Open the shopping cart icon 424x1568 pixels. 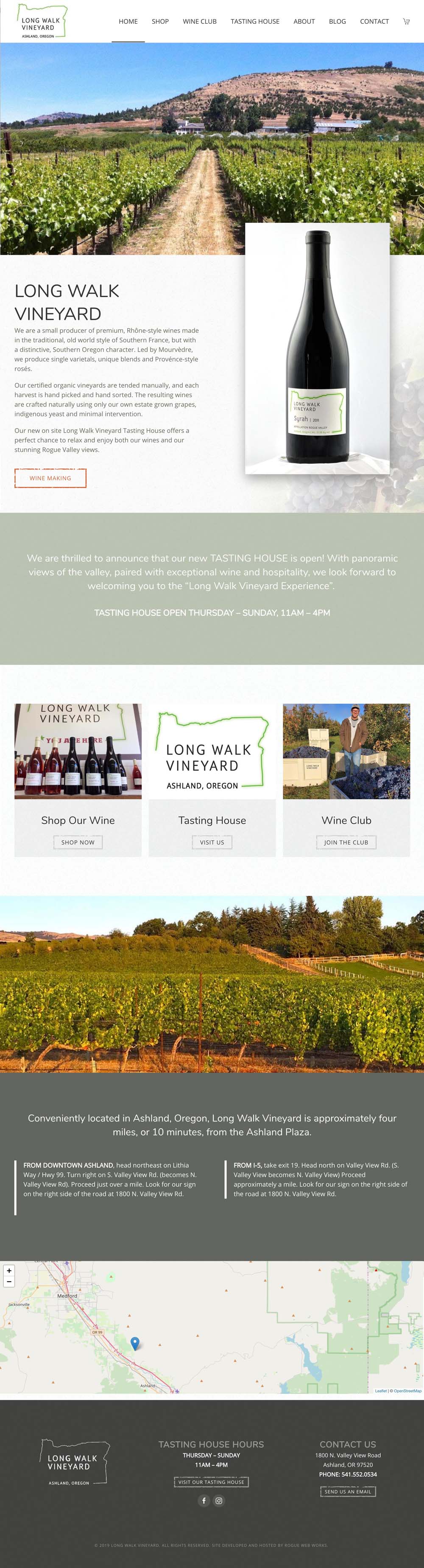pos(406,21)
